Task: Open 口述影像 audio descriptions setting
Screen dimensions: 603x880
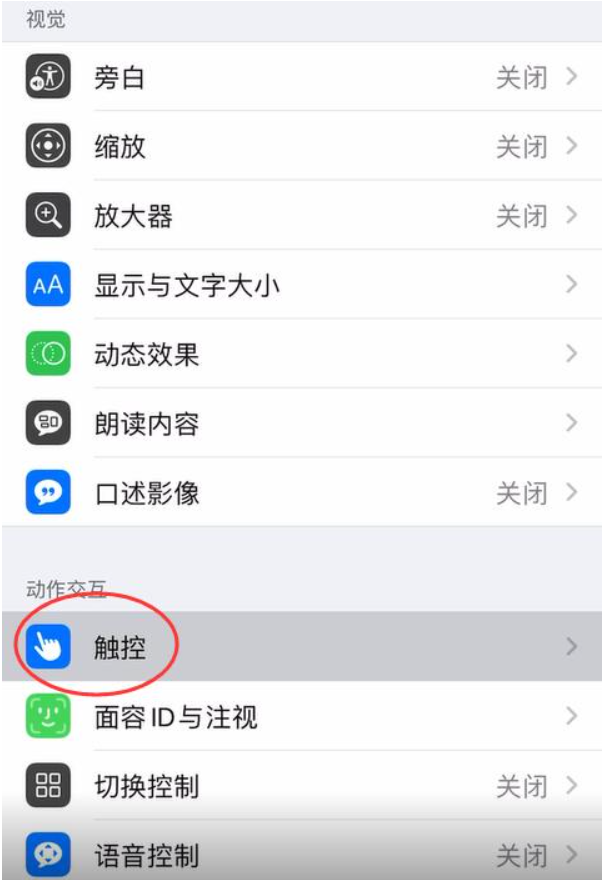Action: click(300, 493)
